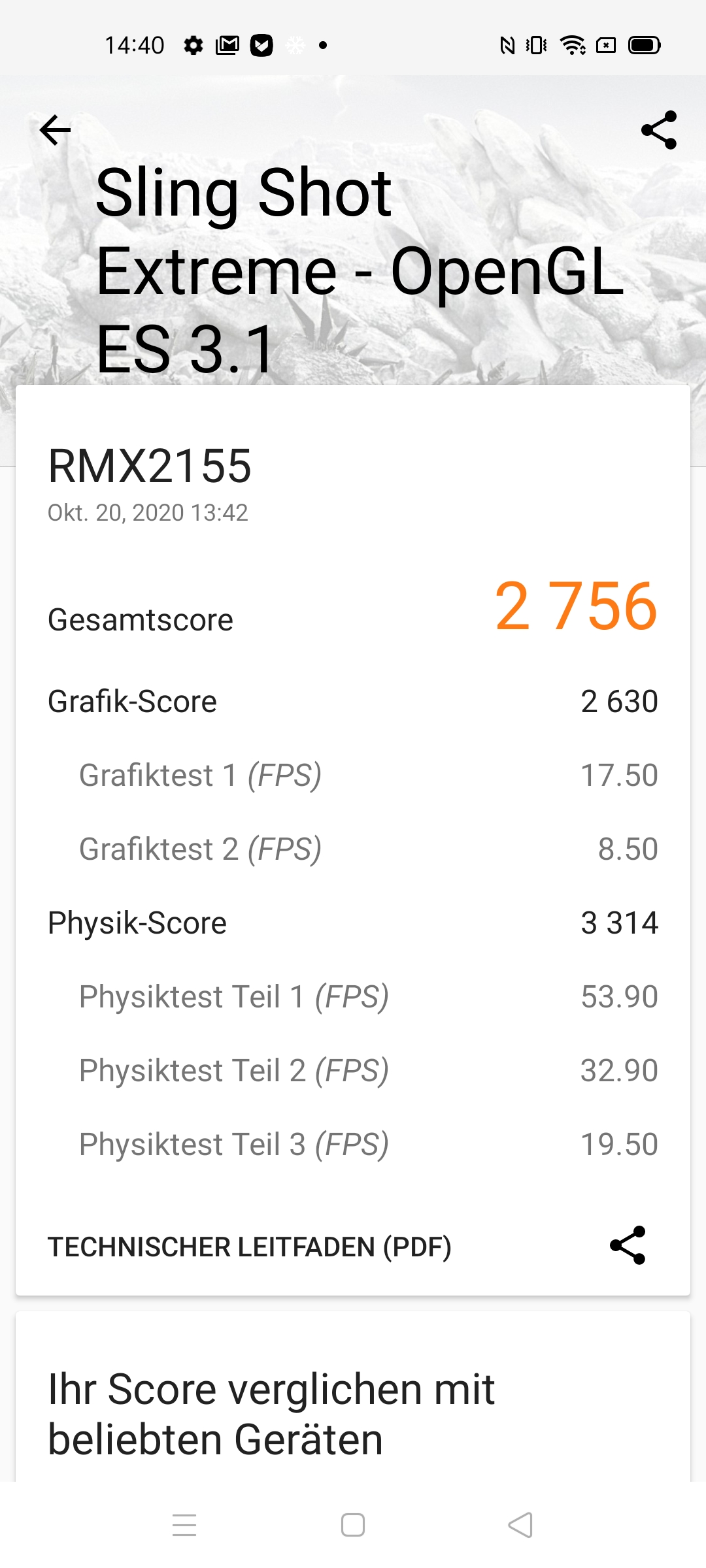
Task: Open TECHNISCHER LEITFADEN (PDF) link
Action: pos(250,1247)
